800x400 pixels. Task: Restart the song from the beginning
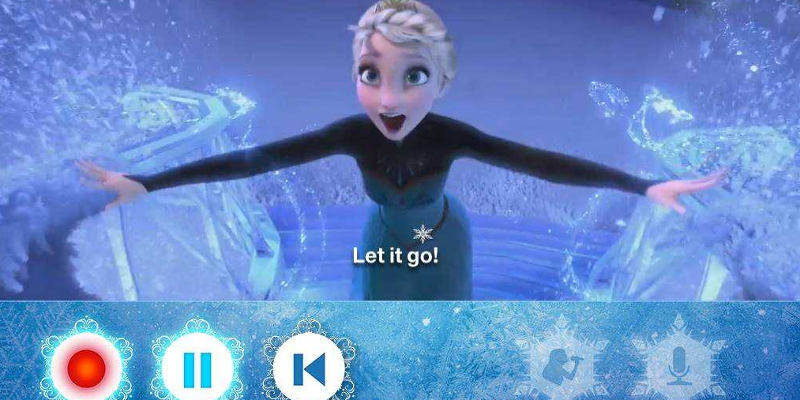pyautogui.click(x=309, y=367)
